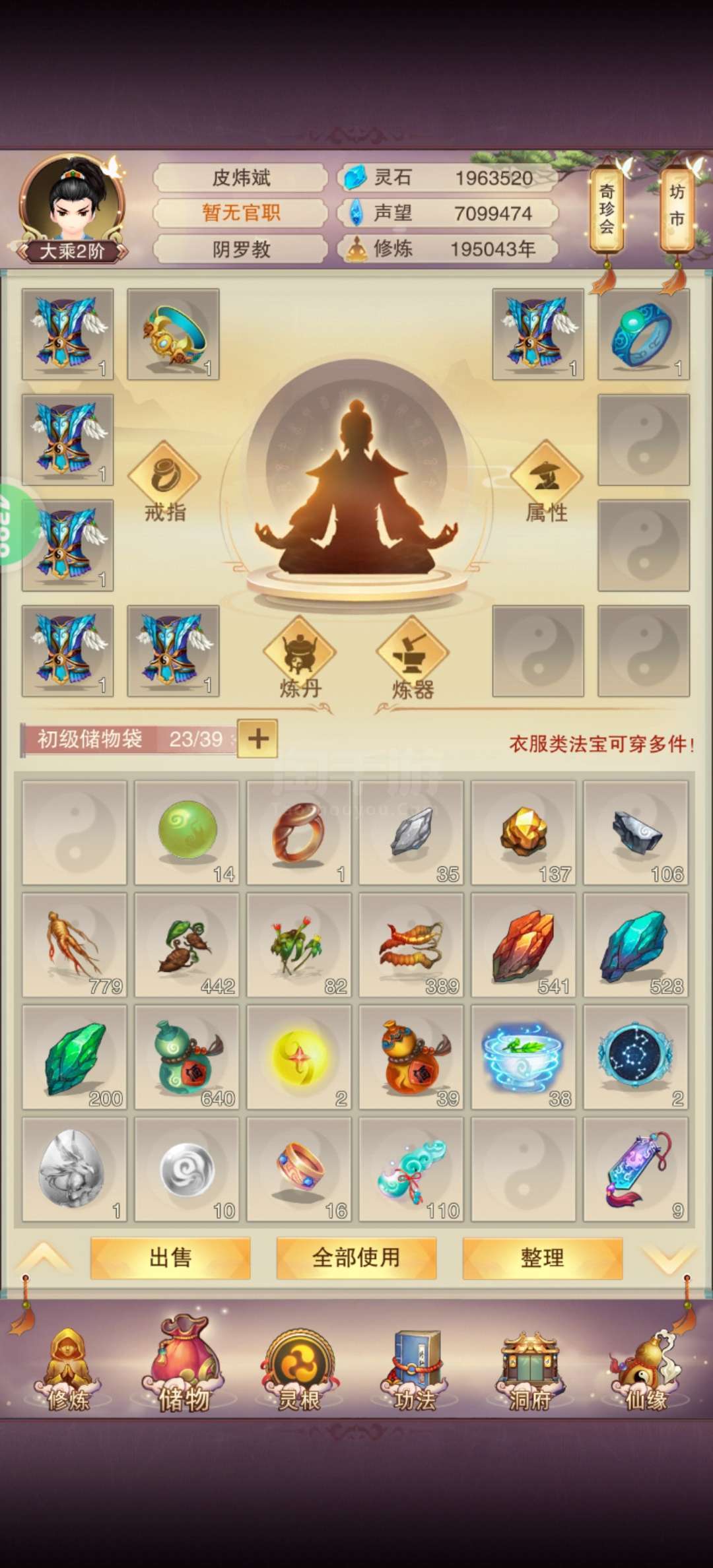
Task: Switch to the 功法 tab
Action: [x=415, y=1371]
